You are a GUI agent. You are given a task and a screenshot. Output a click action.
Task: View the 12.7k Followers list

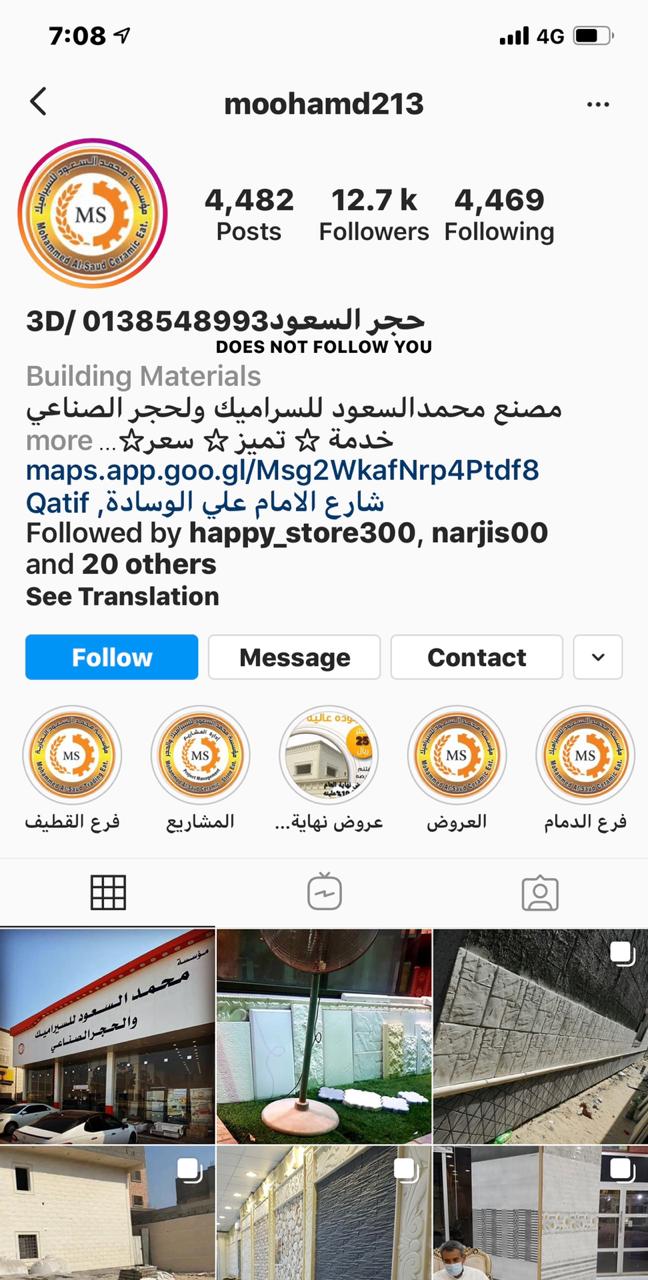point(374,214)
